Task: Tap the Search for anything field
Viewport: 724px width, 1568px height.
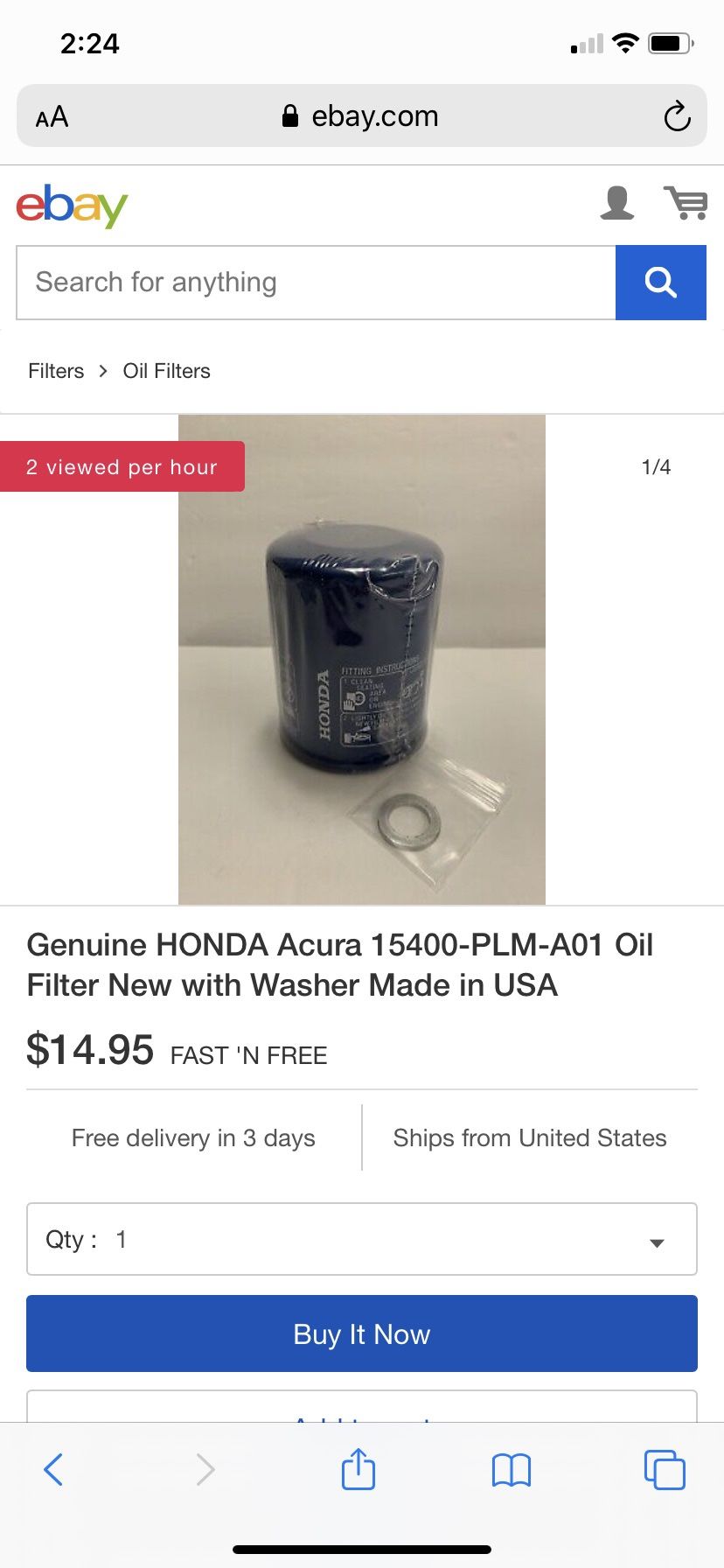Action: pyautogui.click(x=316, y=283)
